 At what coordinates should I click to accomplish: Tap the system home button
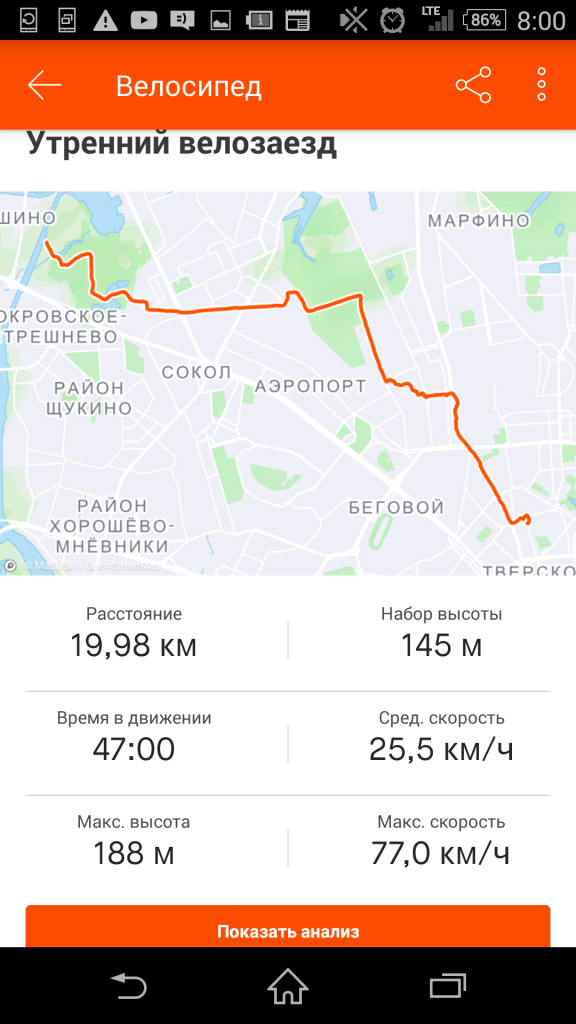[x=288, y=985]
